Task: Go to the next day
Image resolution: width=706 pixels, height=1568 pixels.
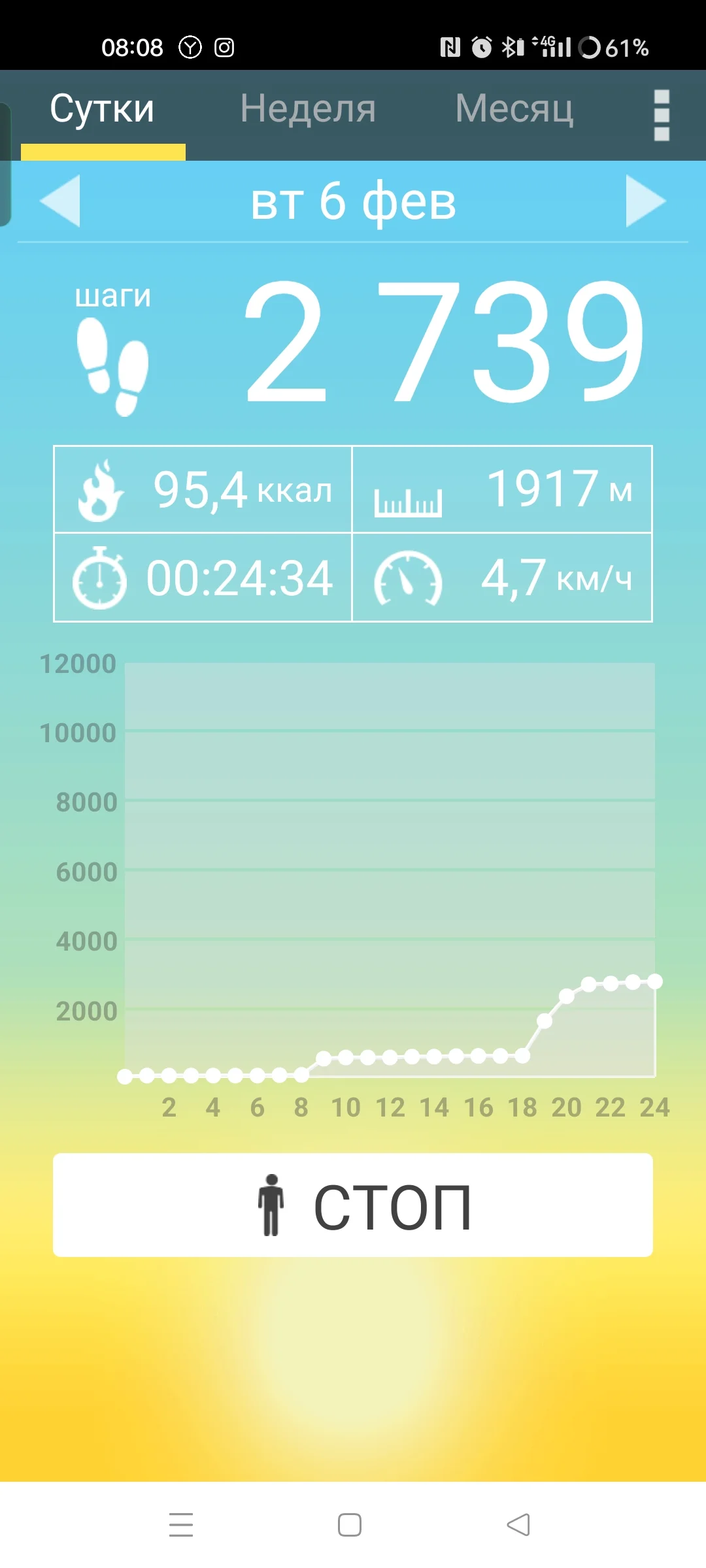Action: coord(645,201)
